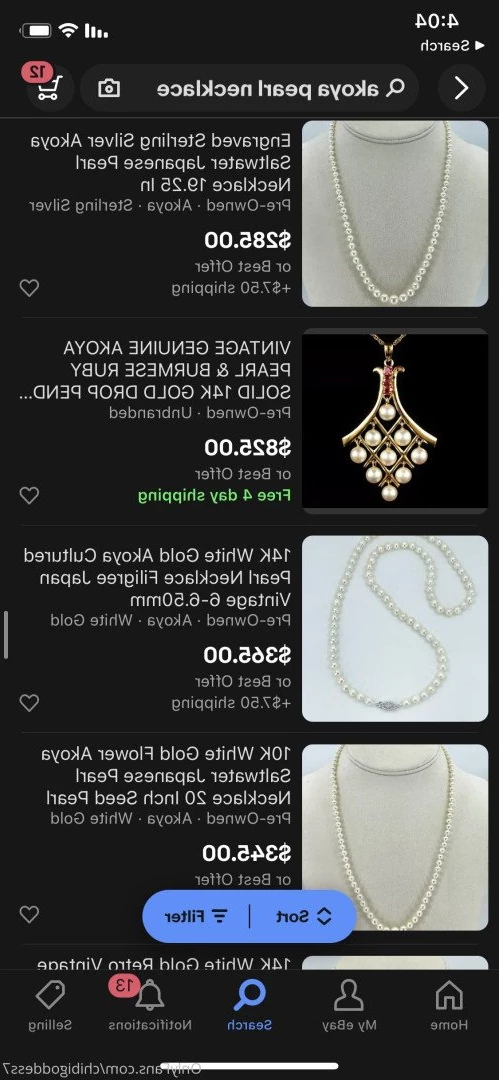This screenshot has width=499, height=1080.
Task: Open the camera image search
Action: click(109, 88)
